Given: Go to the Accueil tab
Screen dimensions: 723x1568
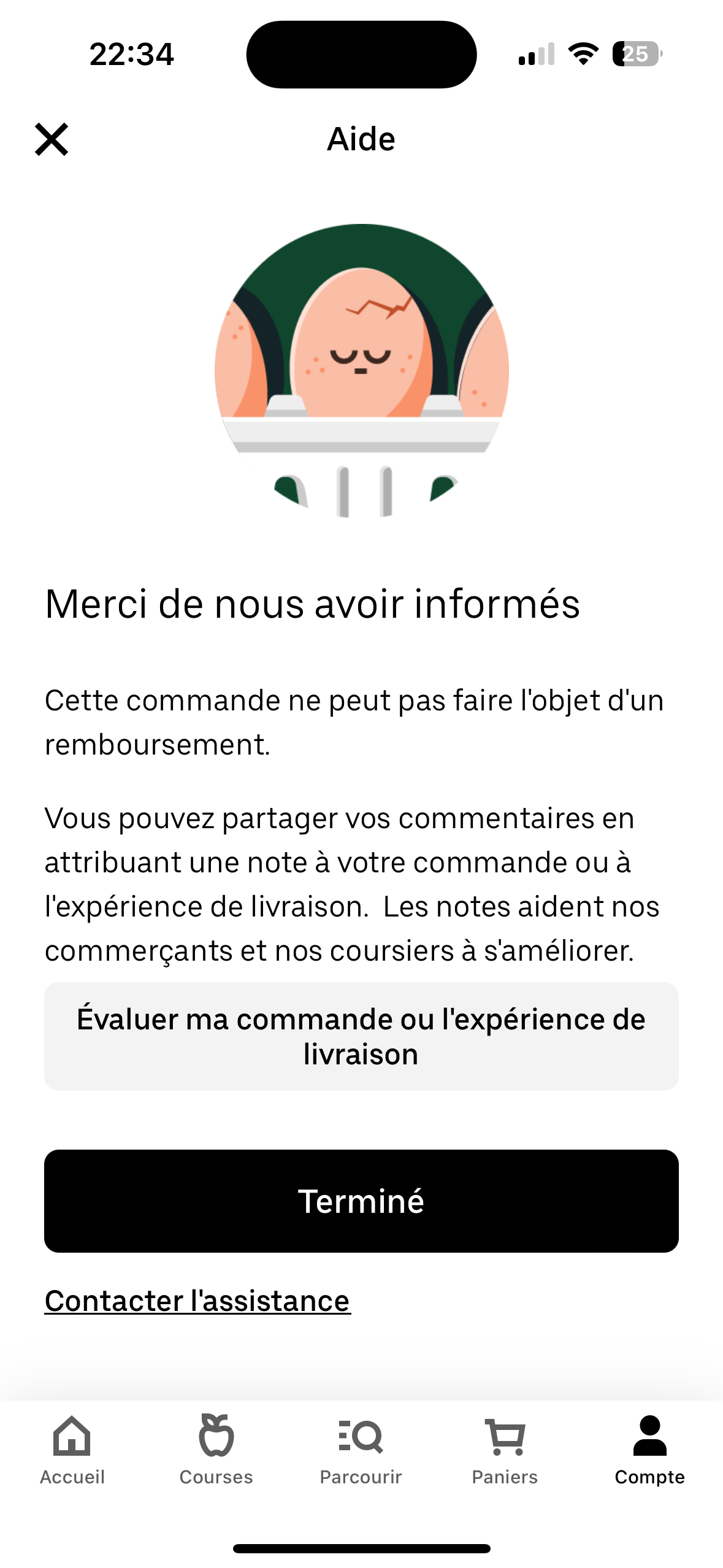Looking at the screenshot, I should (72, 1449).
